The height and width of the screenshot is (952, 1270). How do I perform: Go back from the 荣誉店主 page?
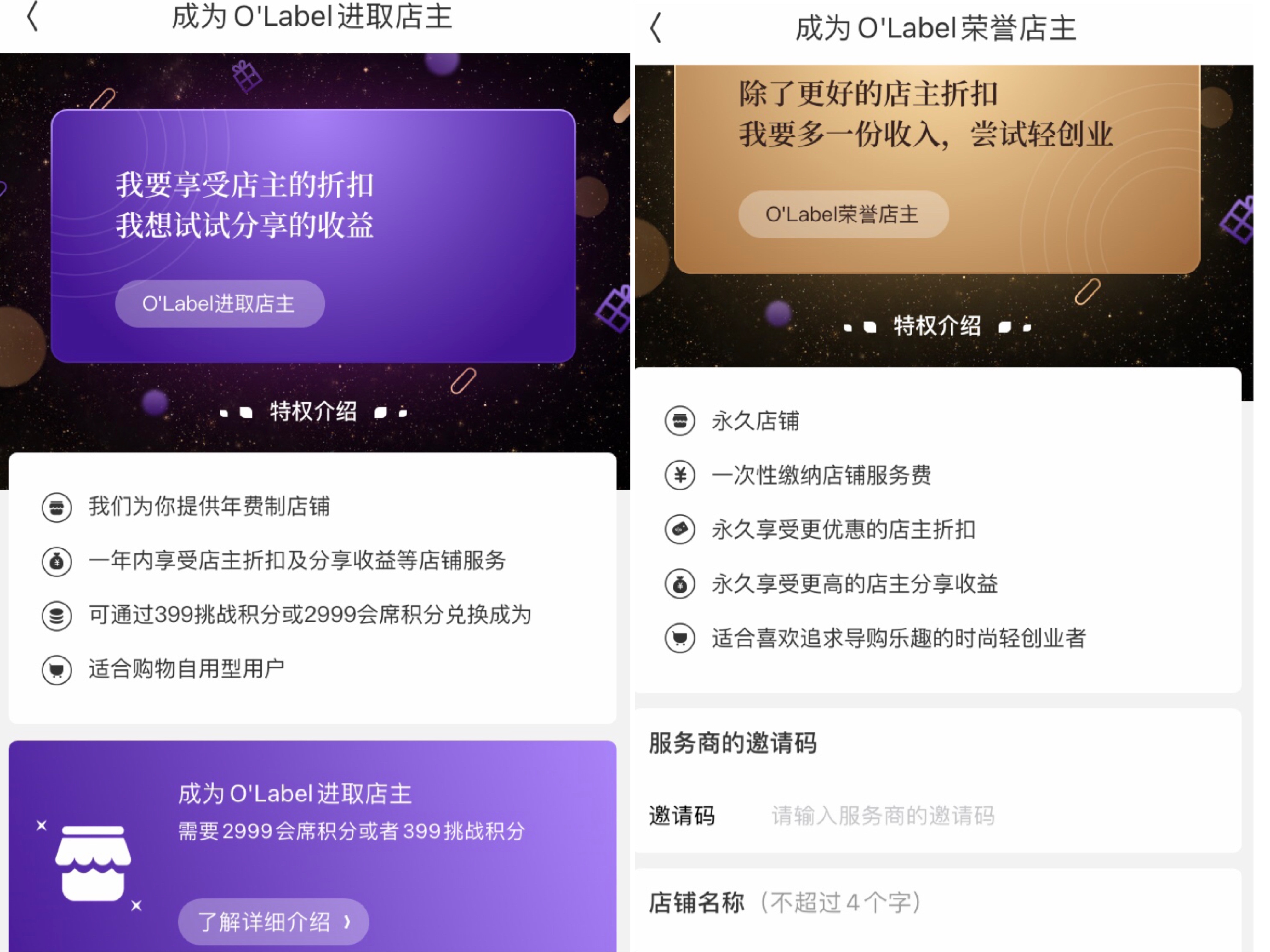pos(656,28)
